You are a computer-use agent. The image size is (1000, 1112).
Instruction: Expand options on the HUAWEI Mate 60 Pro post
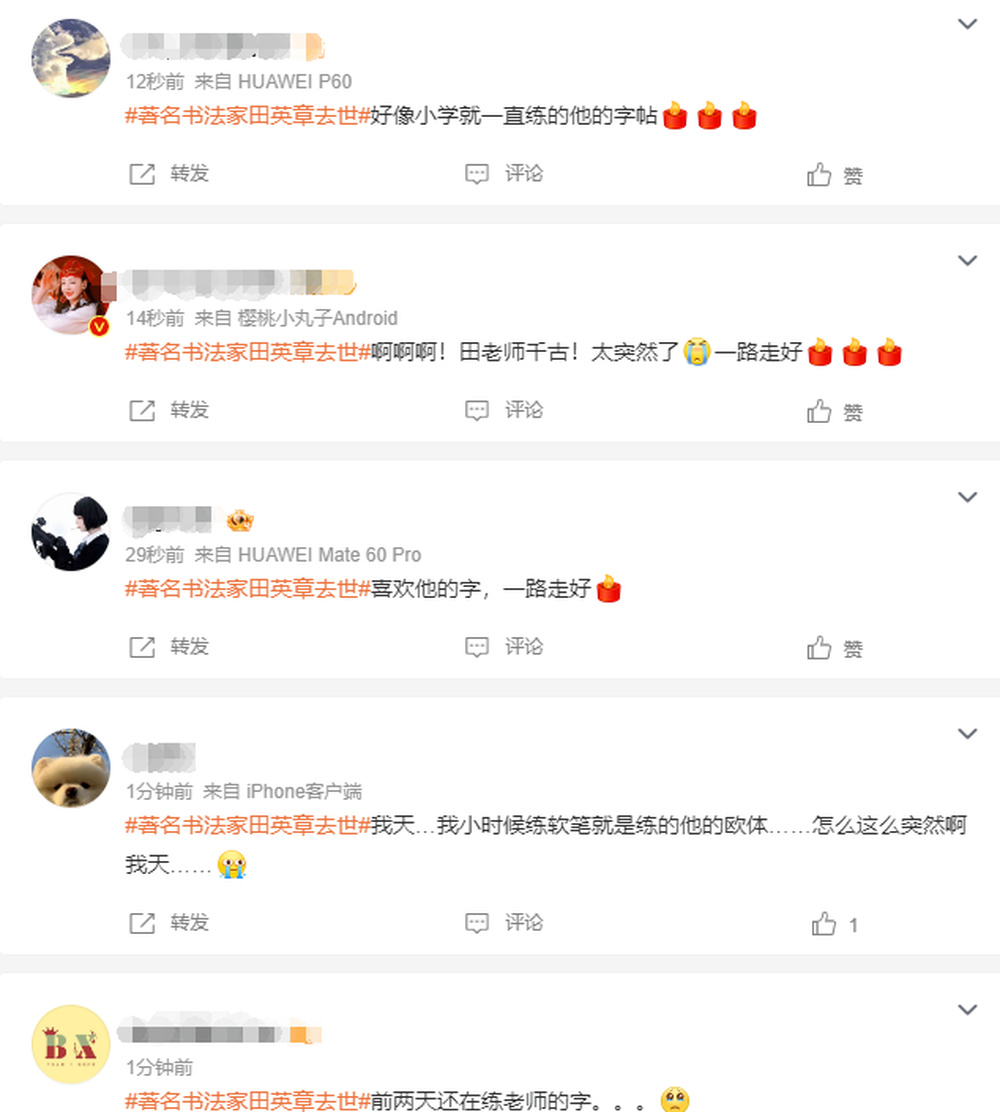(x=967, y=497)
